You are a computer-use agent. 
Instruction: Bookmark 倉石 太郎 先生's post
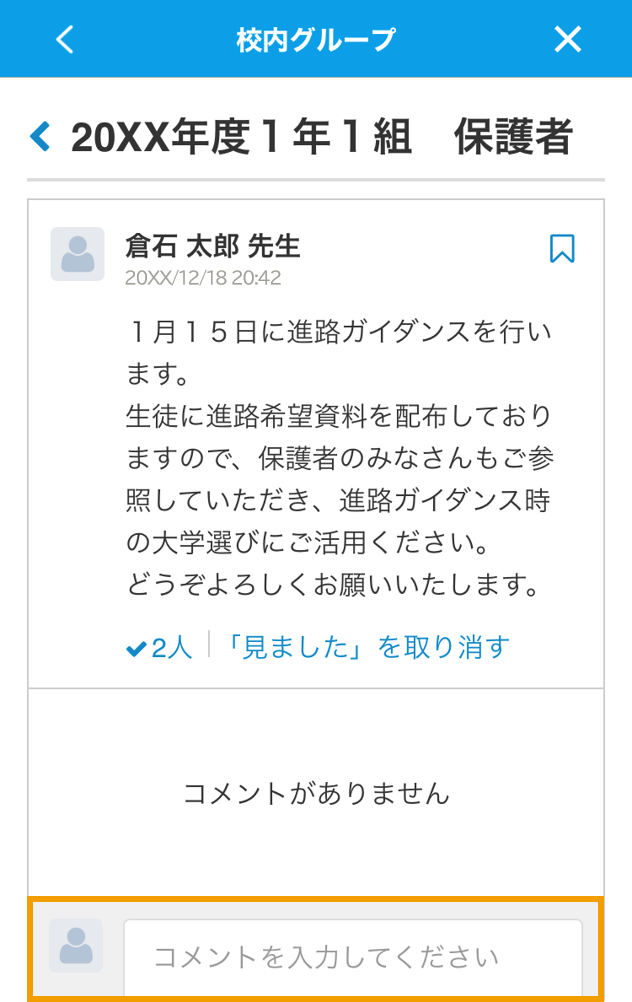[x=562, y=248]
